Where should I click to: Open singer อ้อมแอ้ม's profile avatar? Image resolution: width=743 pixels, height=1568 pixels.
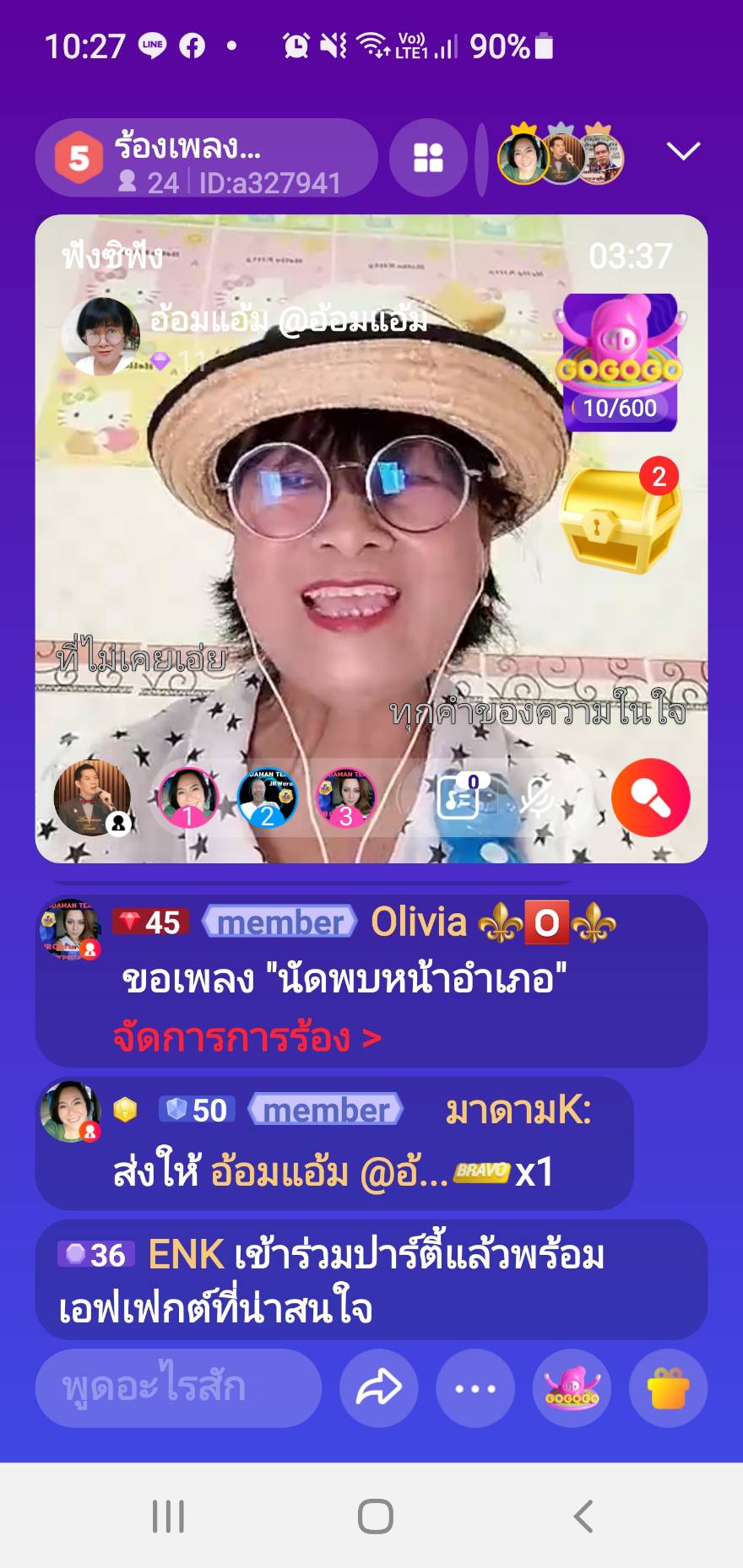100,337
